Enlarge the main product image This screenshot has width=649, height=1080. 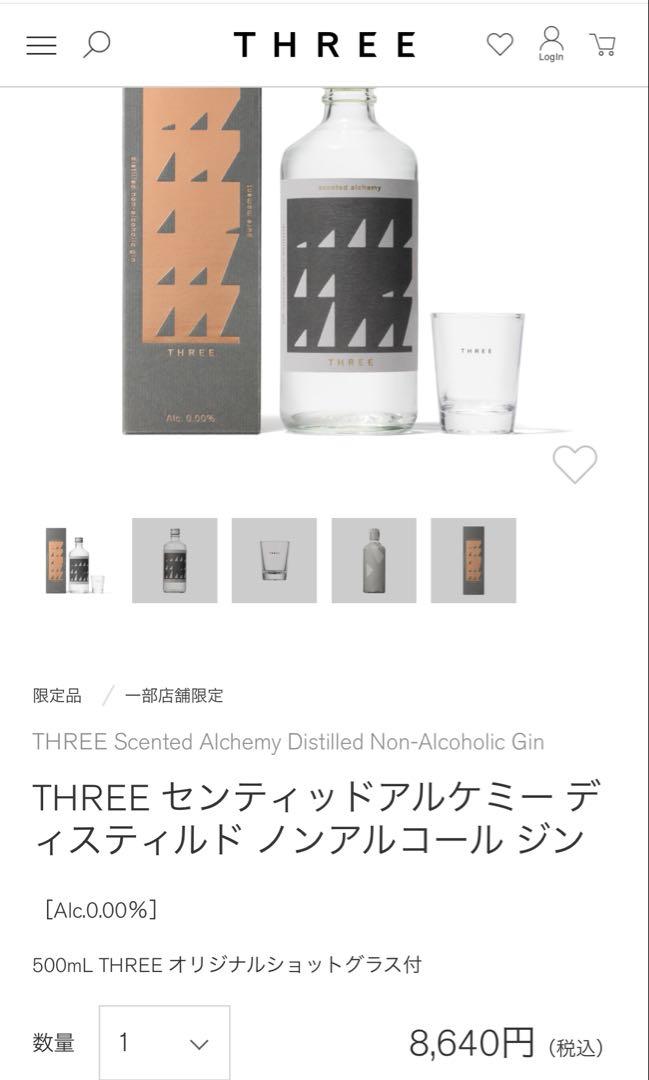(x=324, y=260)
